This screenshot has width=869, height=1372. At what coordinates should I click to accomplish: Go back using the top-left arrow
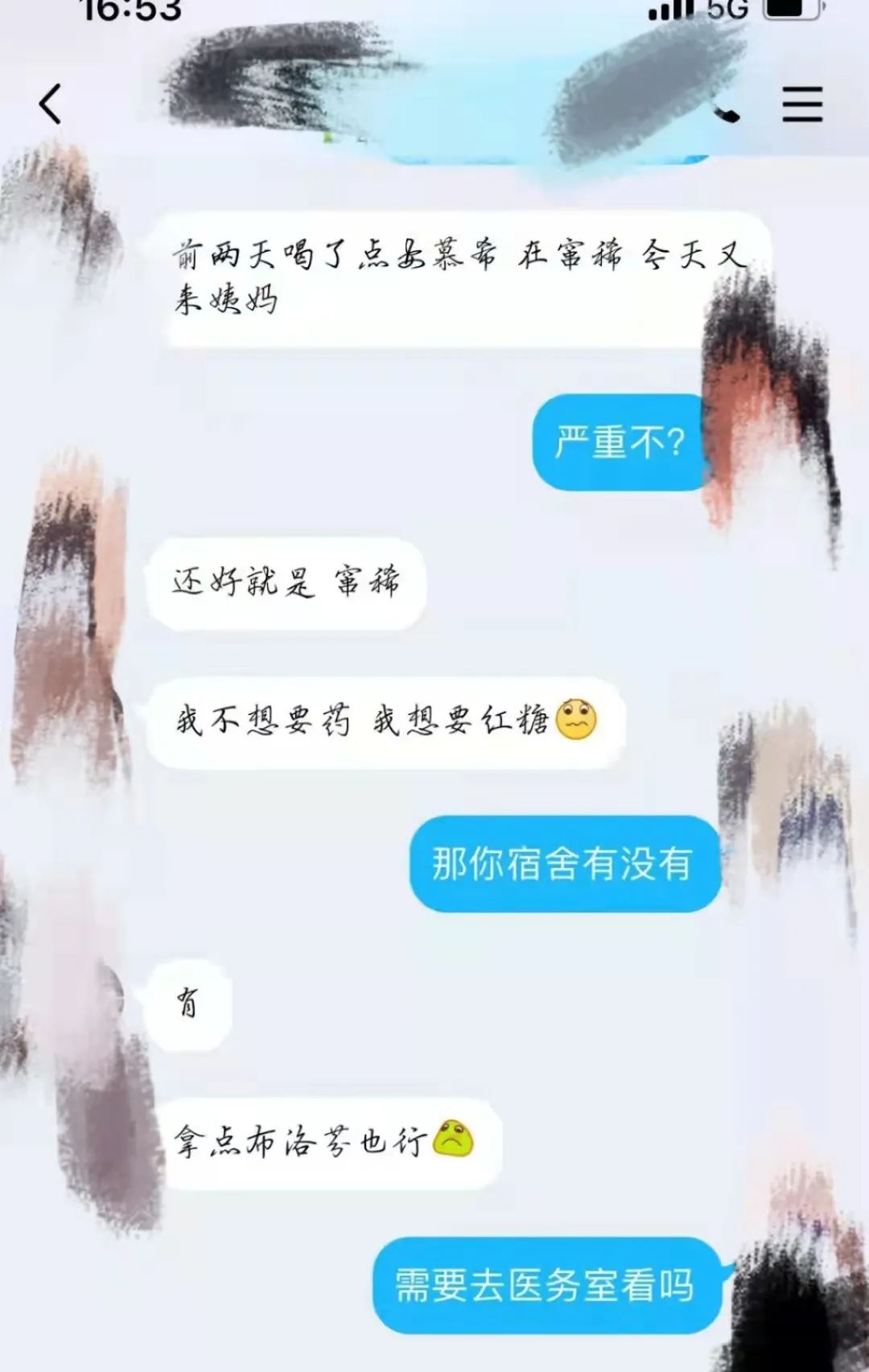click(51, 104)
